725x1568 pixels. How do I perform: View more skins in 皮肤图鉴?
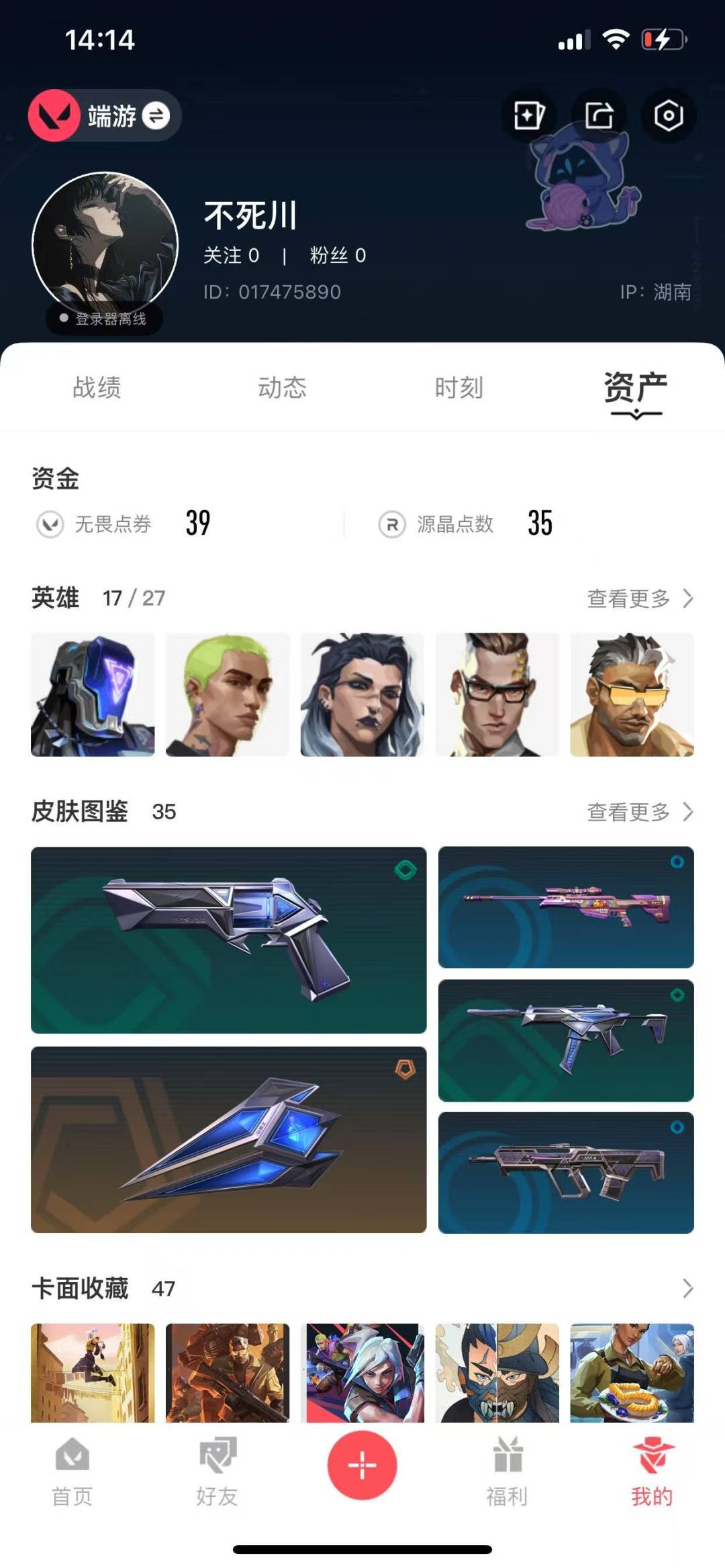pos(639,812)
